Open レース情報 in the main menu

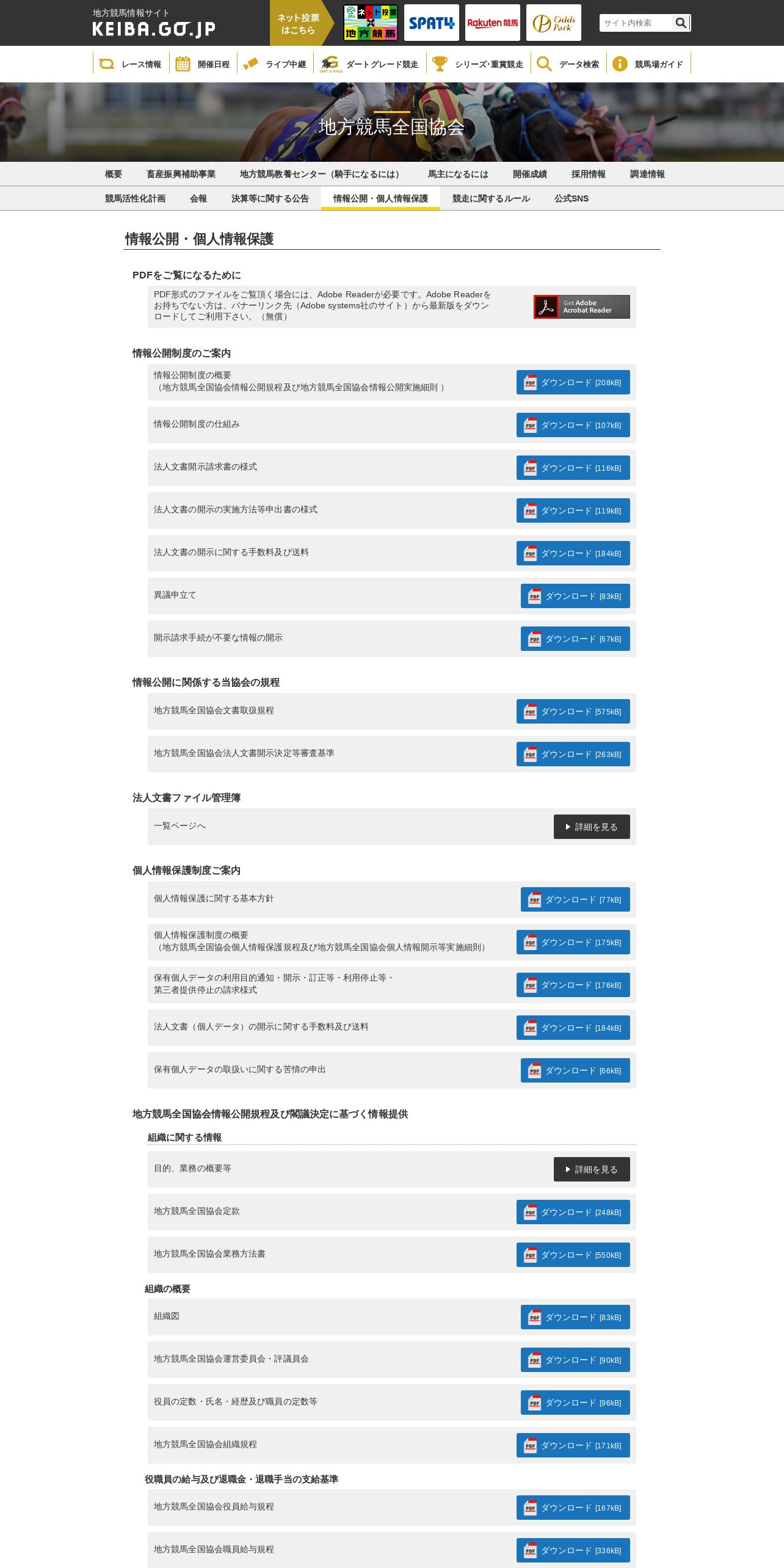130,64
